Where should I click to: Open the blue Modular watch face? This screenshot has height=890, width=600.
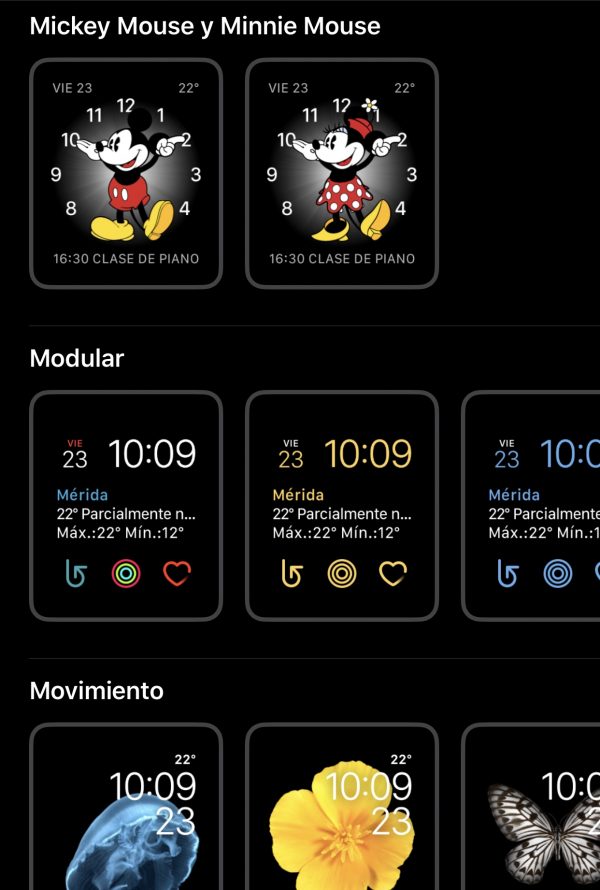(x=532, y=506)
